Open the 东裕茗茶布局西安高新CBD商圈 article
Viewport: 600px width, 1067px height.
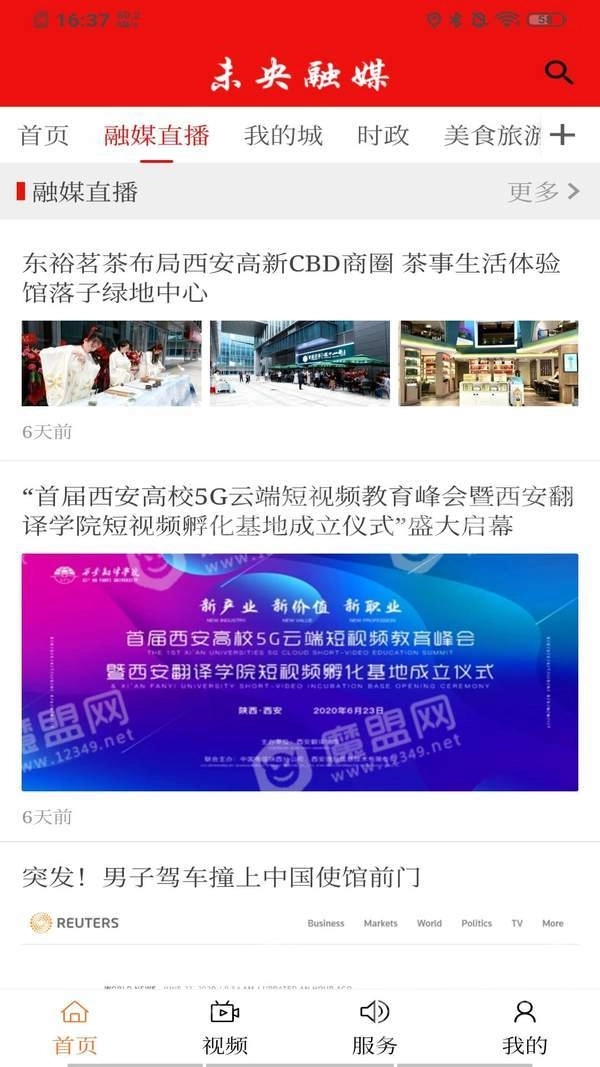291,278
